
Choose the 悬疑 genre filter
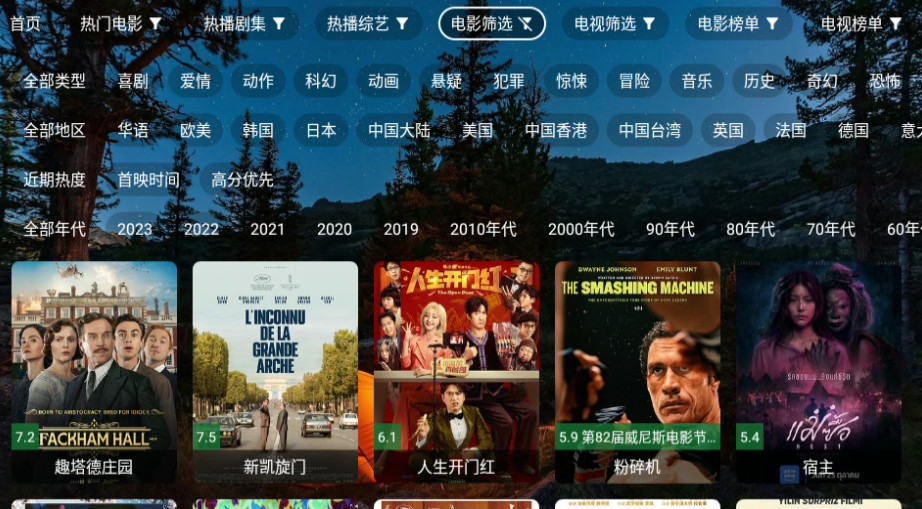click(447, 81)
